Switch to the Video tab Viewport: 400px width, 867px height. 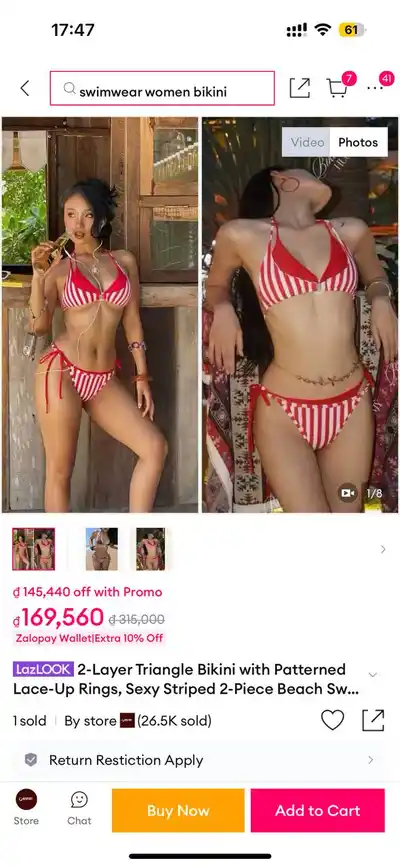coord(307,142)
